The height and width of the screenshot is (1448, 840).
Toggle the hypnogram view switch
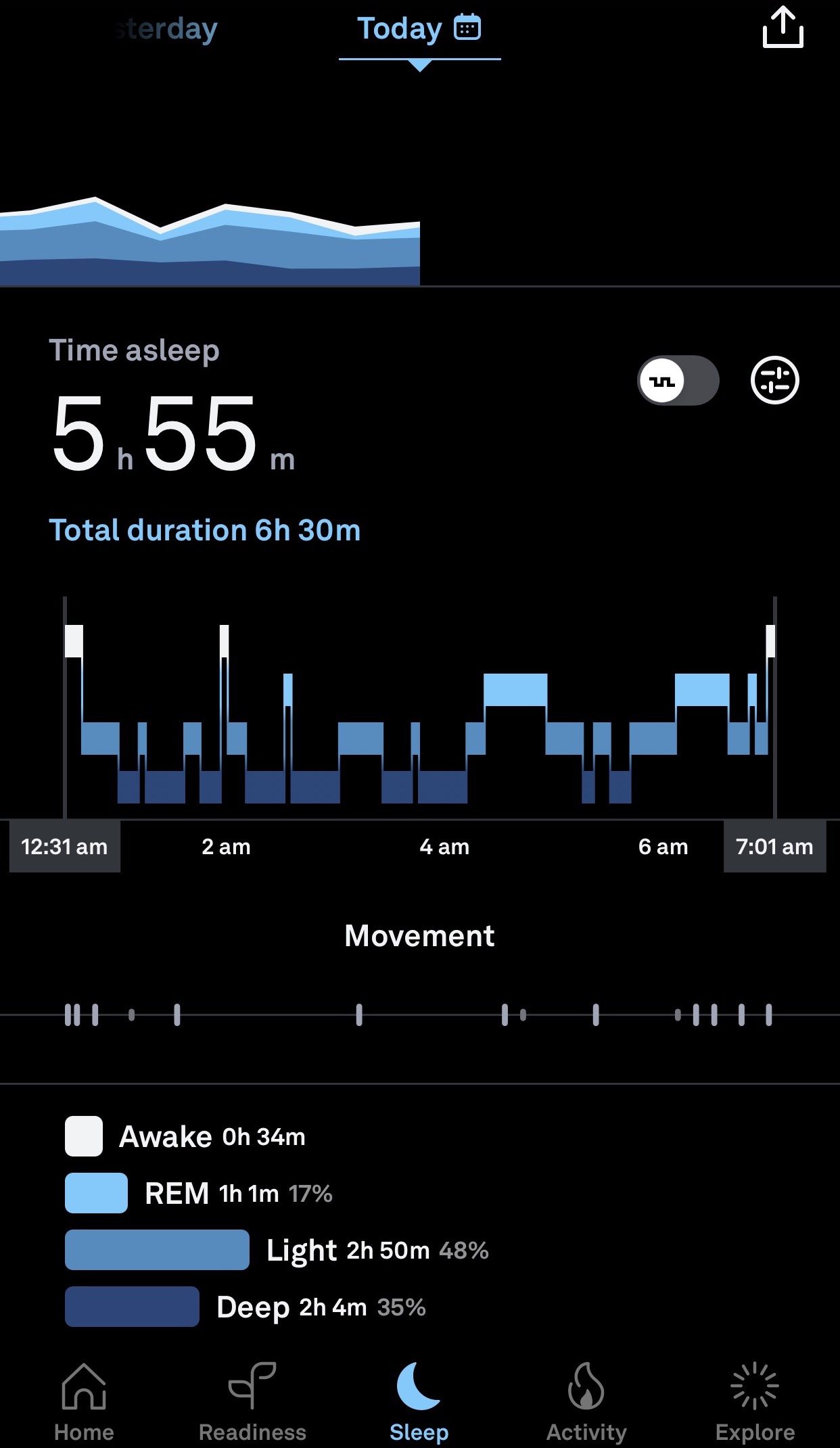(678, 381)
